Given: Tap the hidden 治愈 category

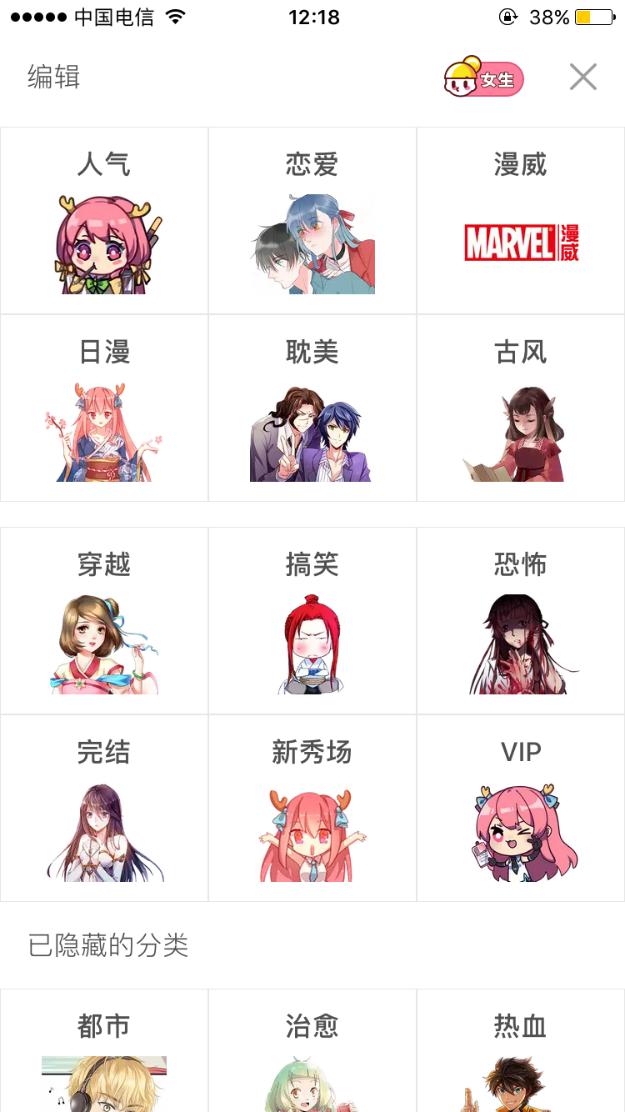Looking at the screenshot, I should [x=312, y=1052].
